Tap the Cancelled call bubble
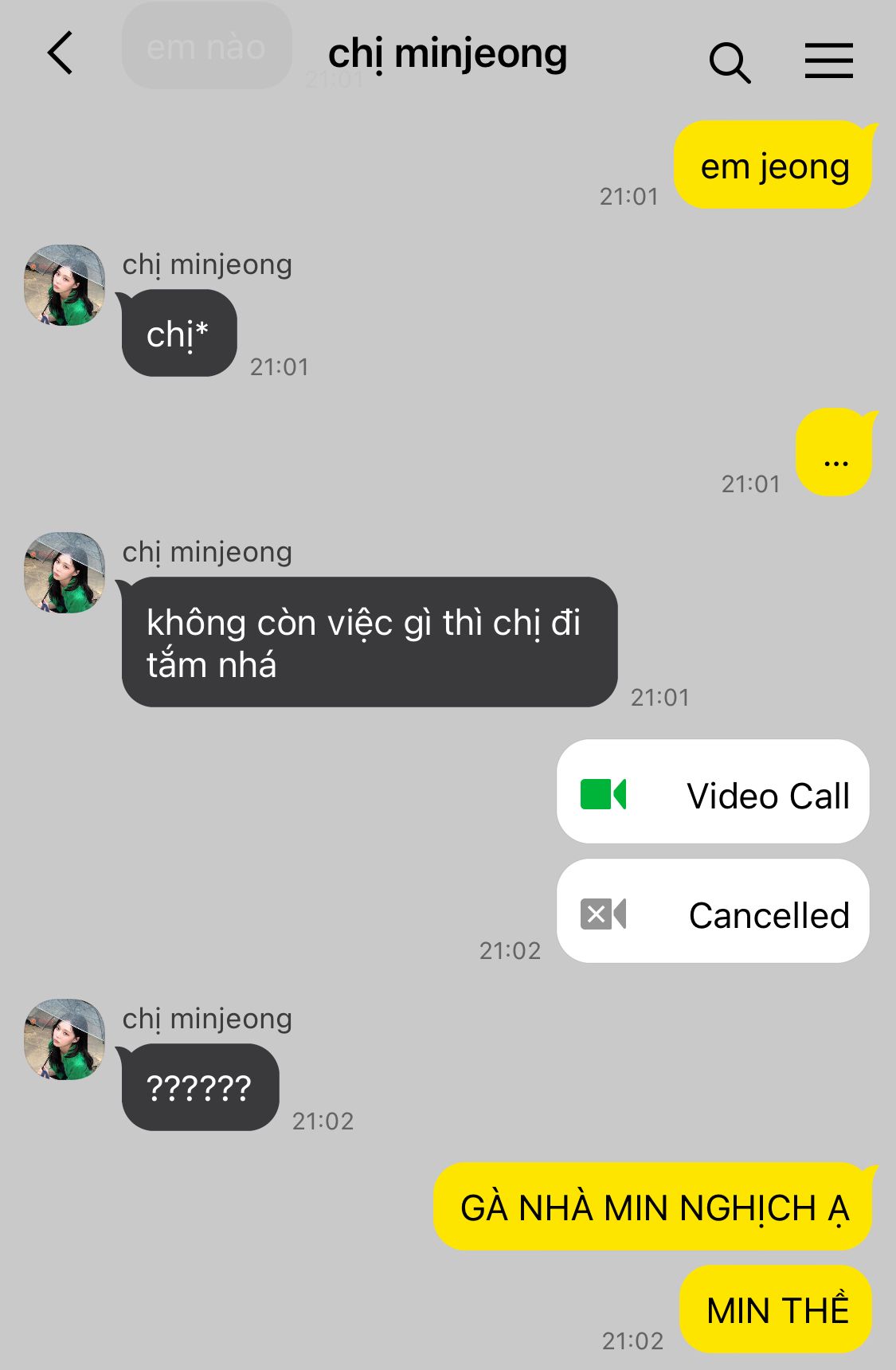The width and height of the screenshot is (896, 1370). [x=713, y=911]
